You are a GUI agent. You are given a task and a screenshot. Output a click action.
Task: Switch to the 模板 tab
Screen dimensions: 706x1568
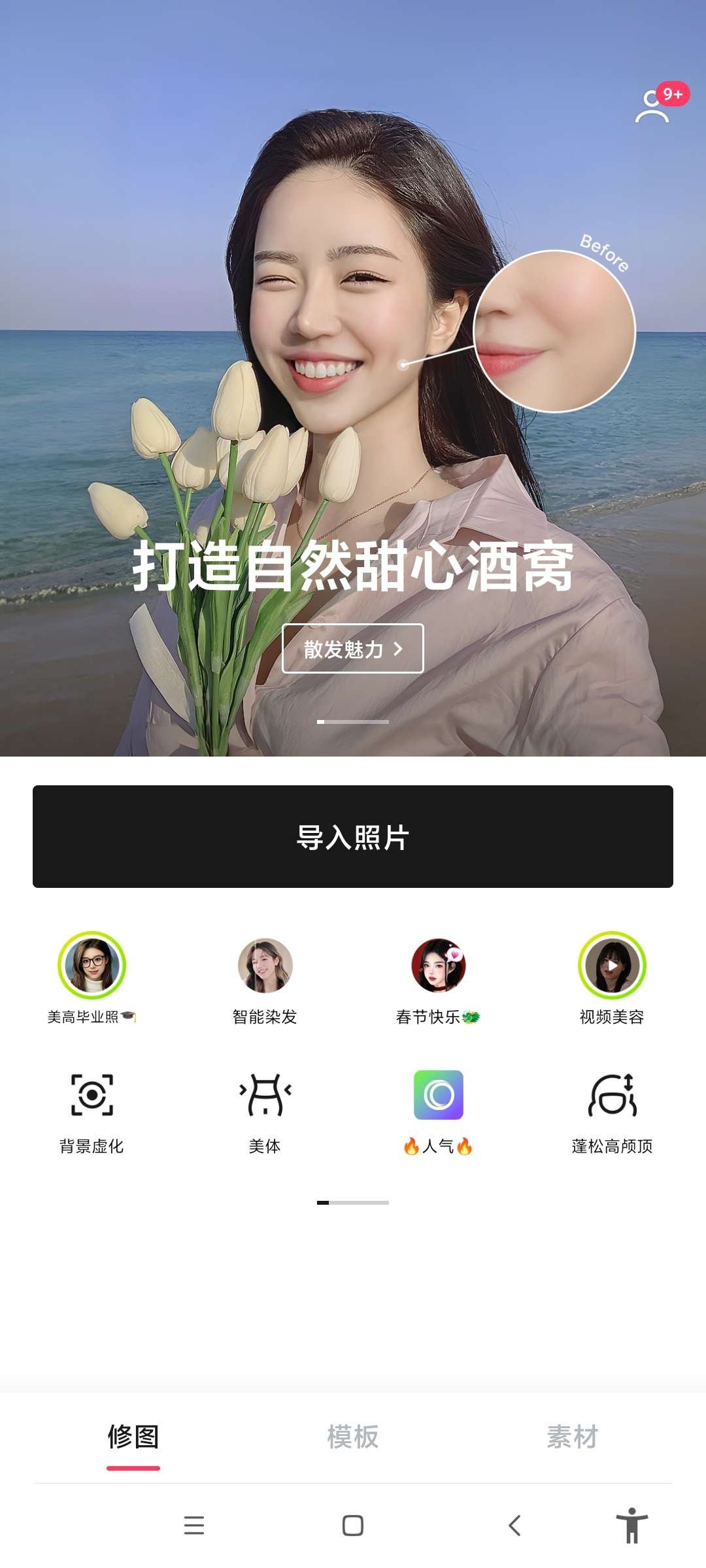[x=353, y=1437]
